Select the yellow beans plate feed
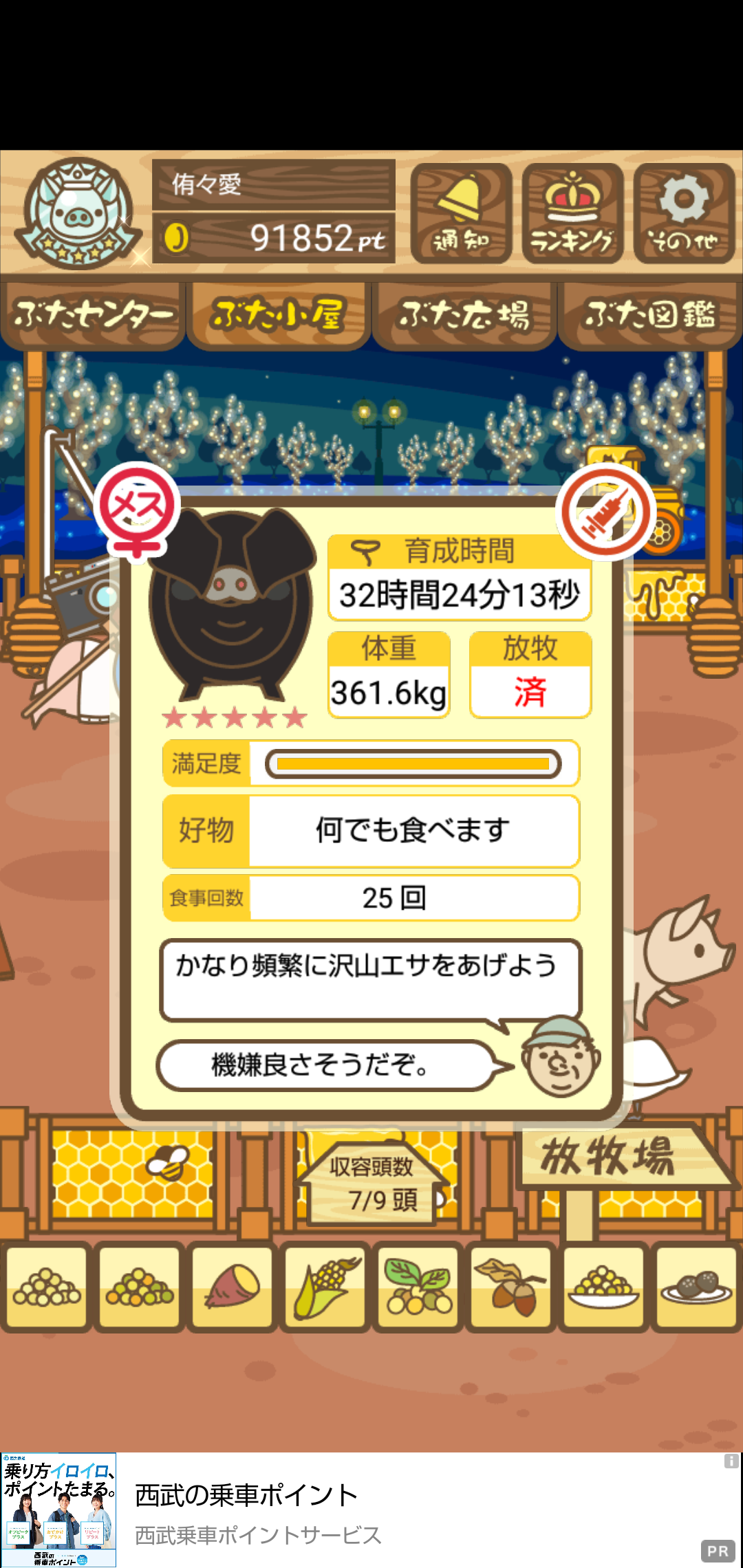743x1568 pixels. (604, 1287)
